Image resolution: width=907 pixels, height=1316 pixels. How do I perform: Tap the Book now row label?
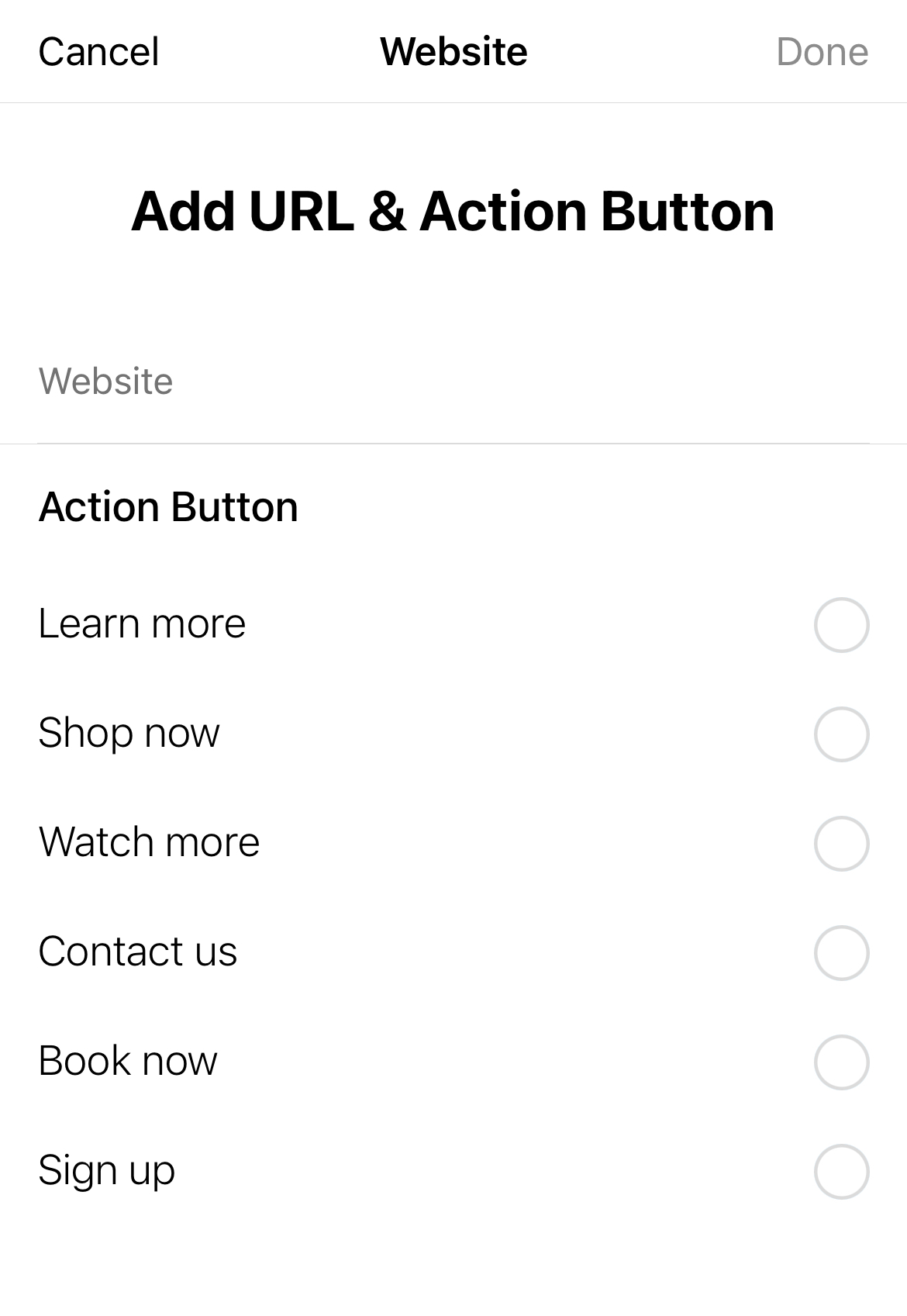tap(128, 1061)
